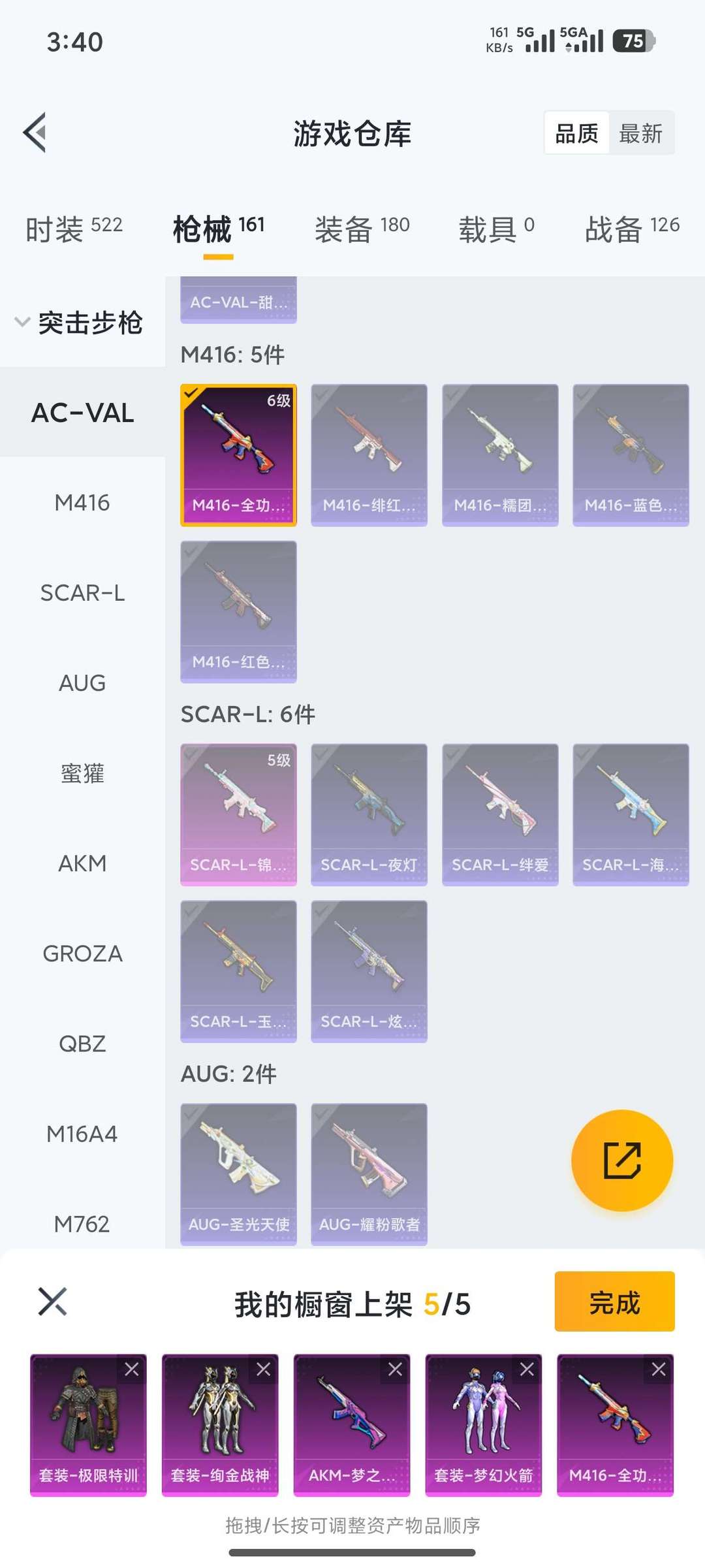
Task: Deselect the checked M416-全功 weapon card
Action: click(238, 453)
